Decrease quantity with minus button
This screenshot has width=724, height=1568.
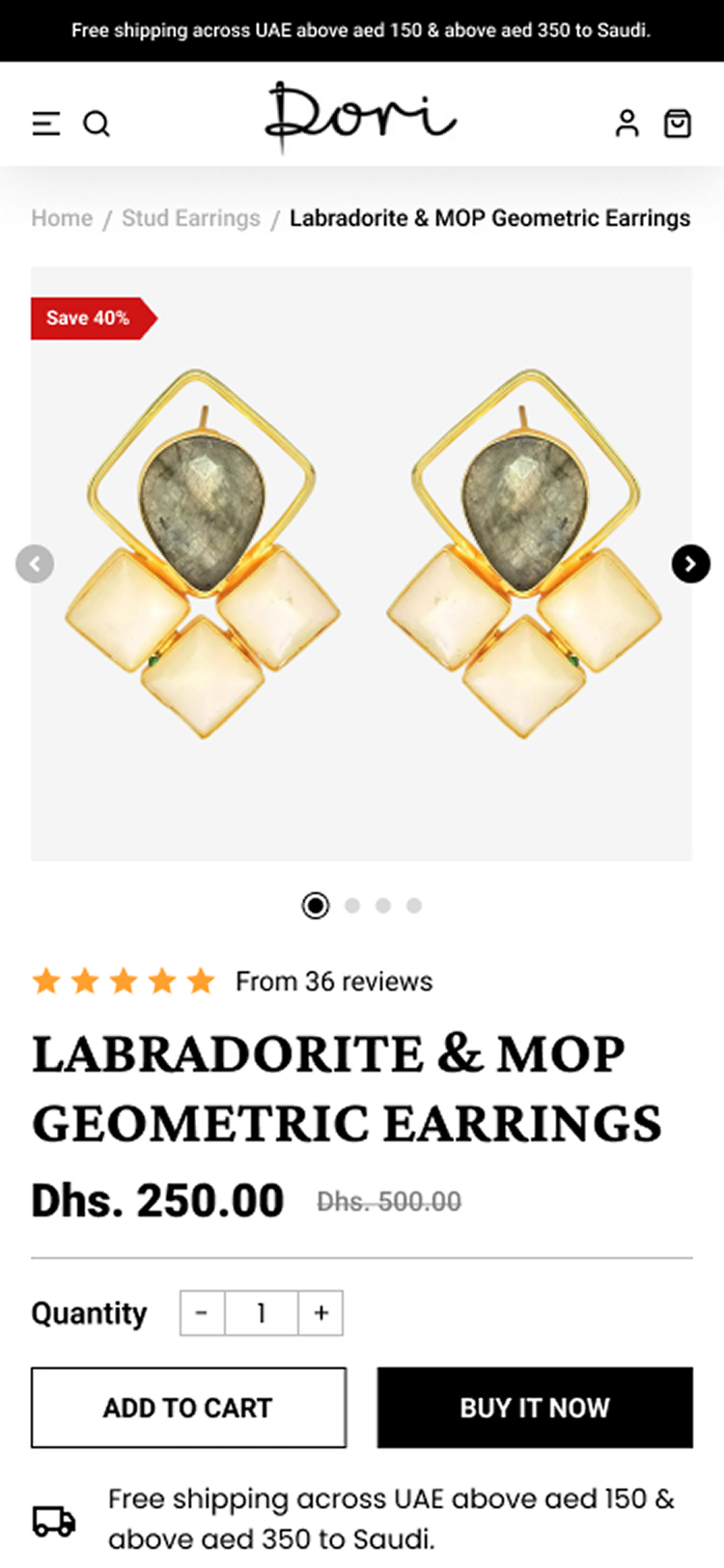click(x=202, y=1313)
